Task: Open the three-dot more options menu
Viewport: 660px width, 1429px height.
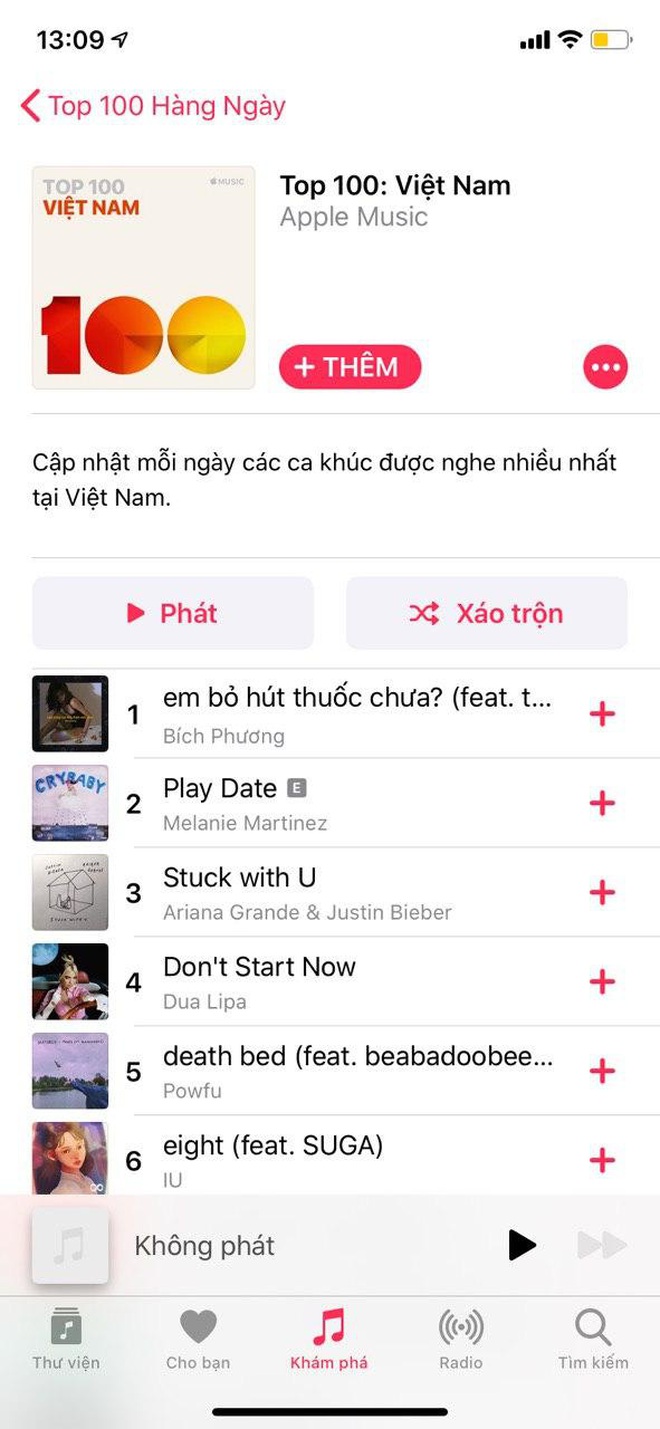Action: (x=605, y=367)
